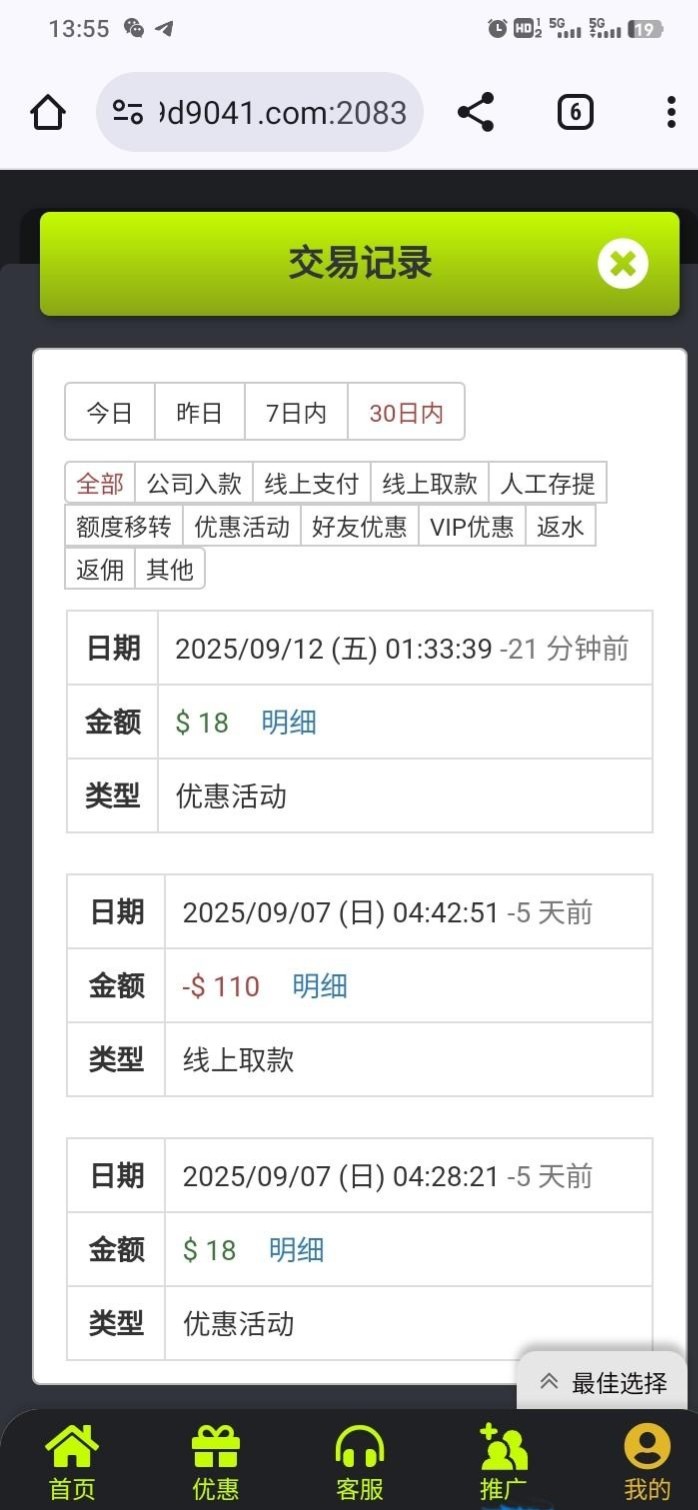This screenshot has height=1510, width=698.
Task: Select the 7日内 date range
Action: [x=296, y=412]
